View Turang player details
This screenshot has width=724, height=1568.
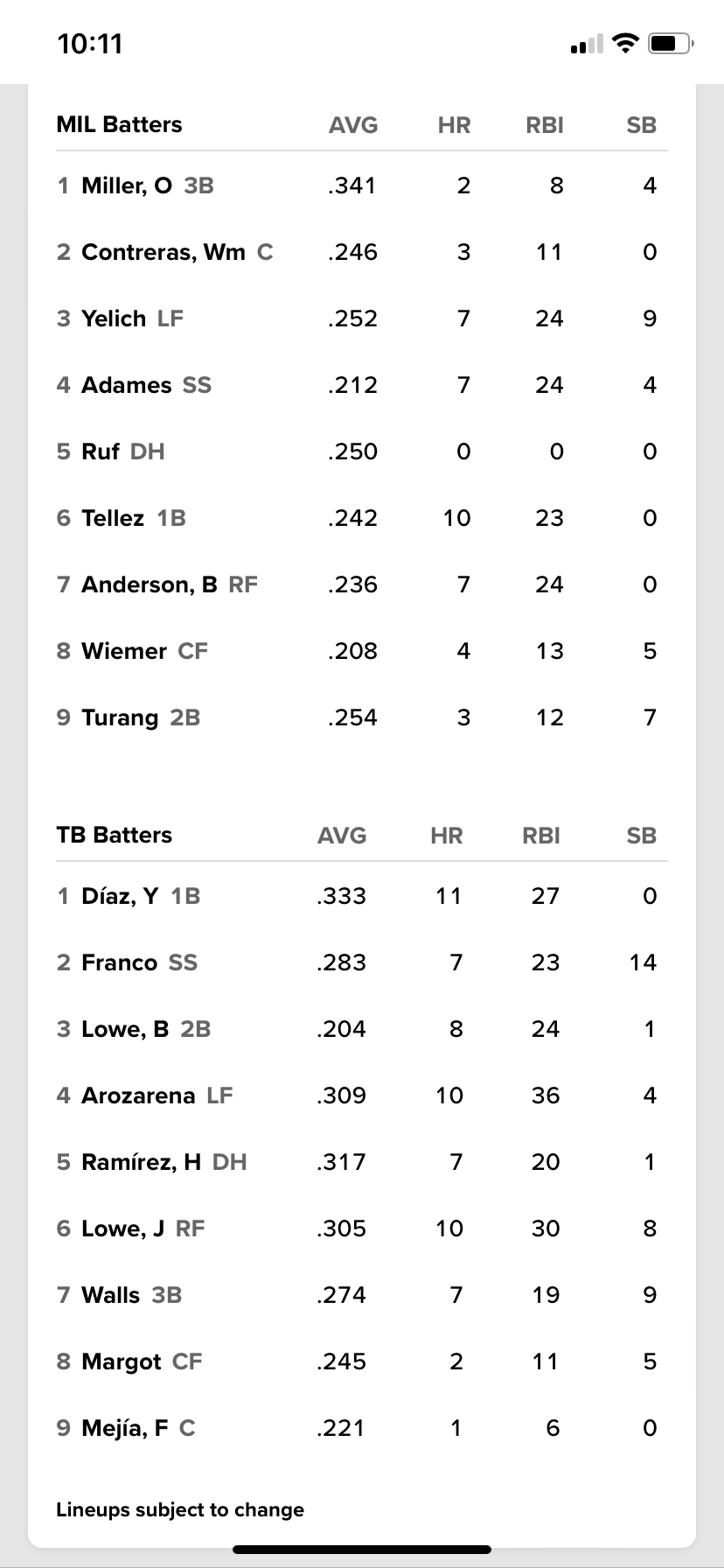(120, 717)
